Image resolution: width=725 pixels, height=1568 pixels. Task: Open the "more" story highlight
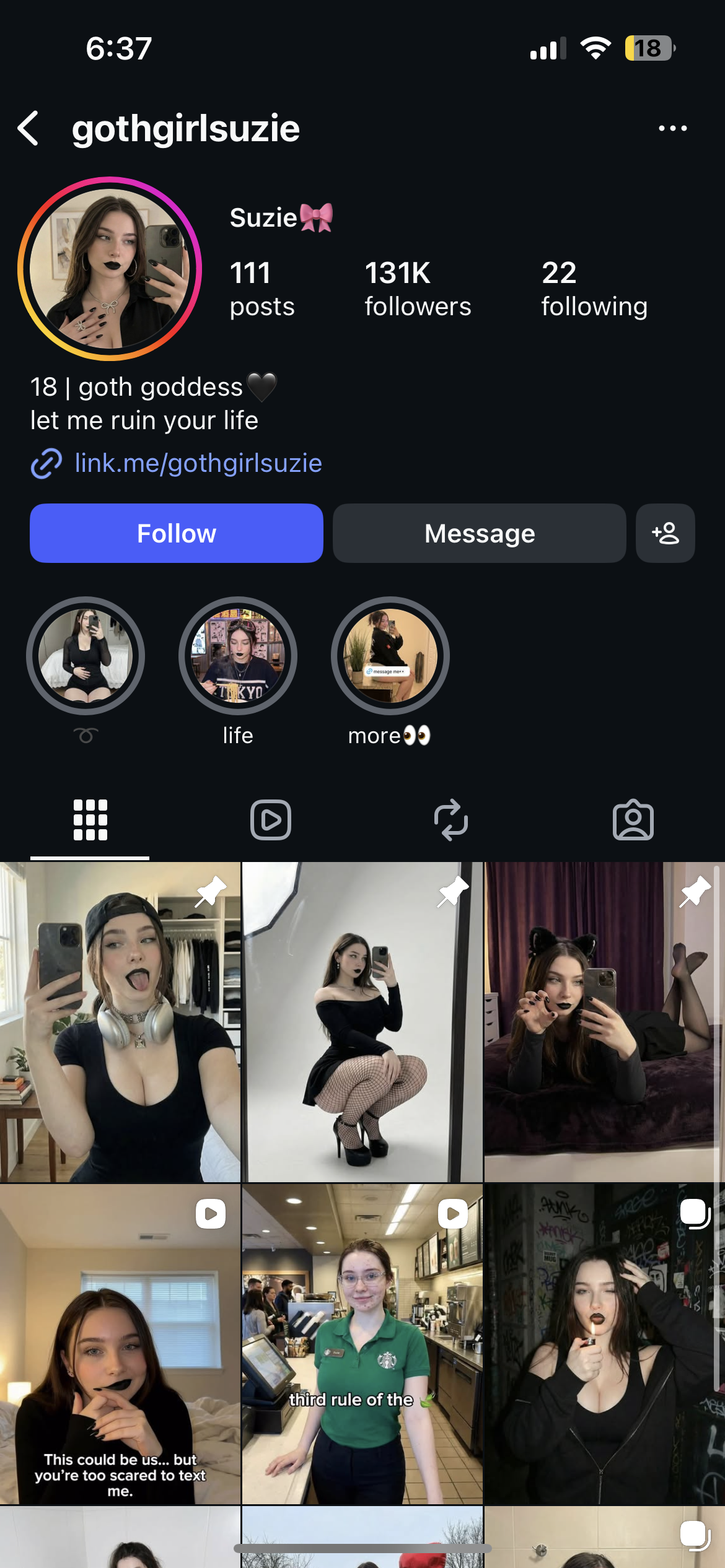coord(390,656)
